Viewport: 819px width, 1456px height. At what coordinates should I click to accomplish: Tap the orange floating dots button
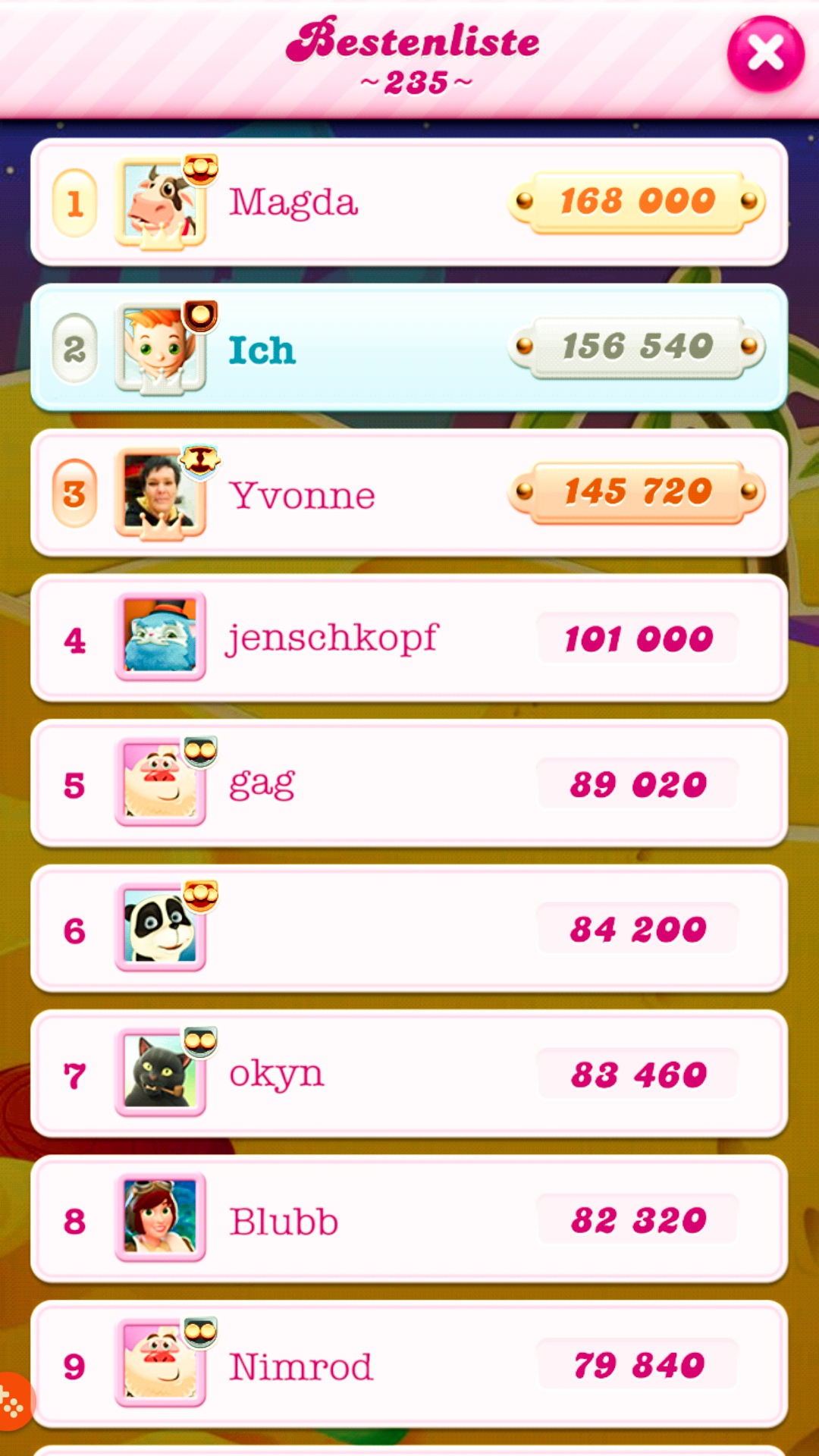click(12, 1402)
